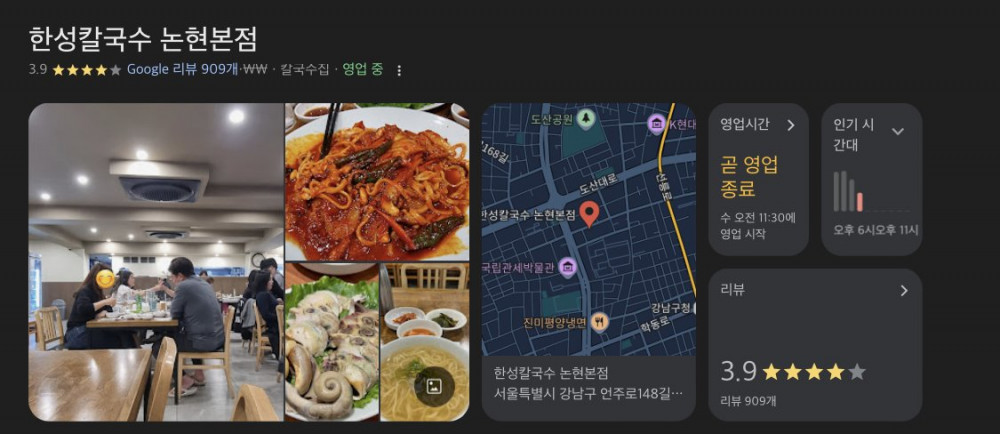
Task: Open the 영업시간 hours card
Action: pyautogui.click(x=758, y=179)
